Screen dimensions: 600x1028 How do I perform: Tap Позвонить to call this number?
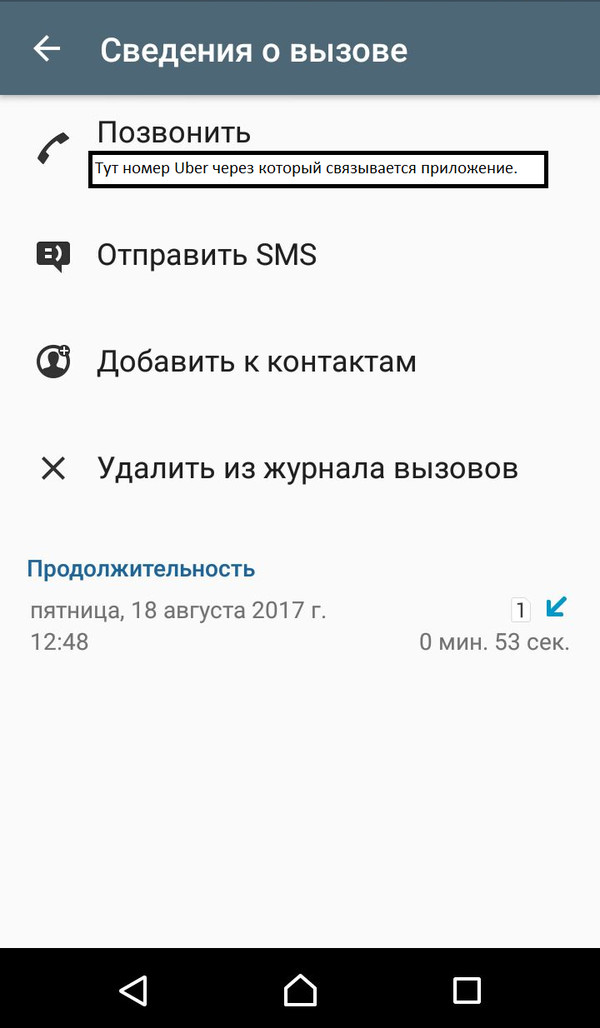[x=174, y=133]
